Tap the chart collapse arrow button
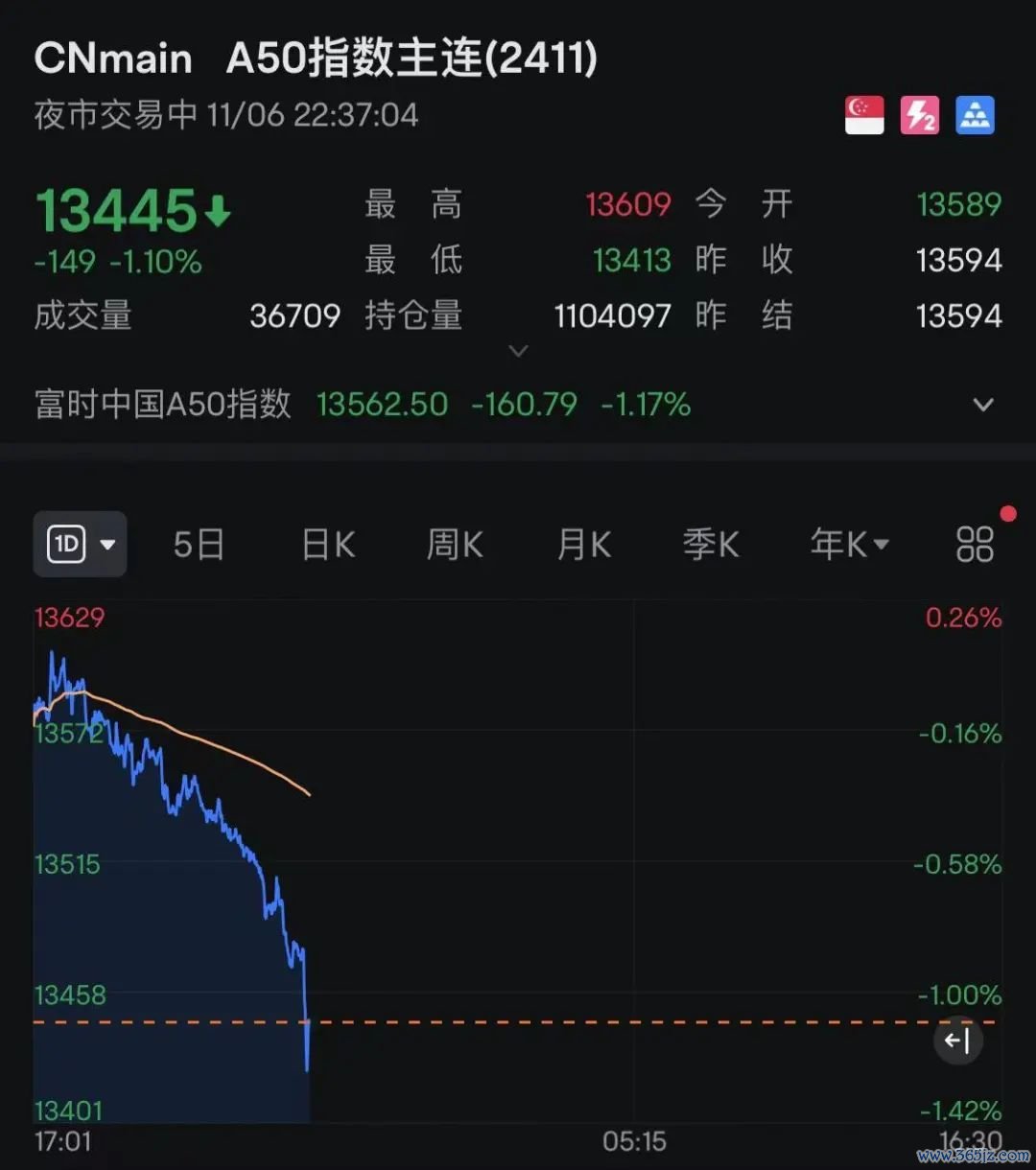The image size is (1036, 1170). (x=957, y=1041)
